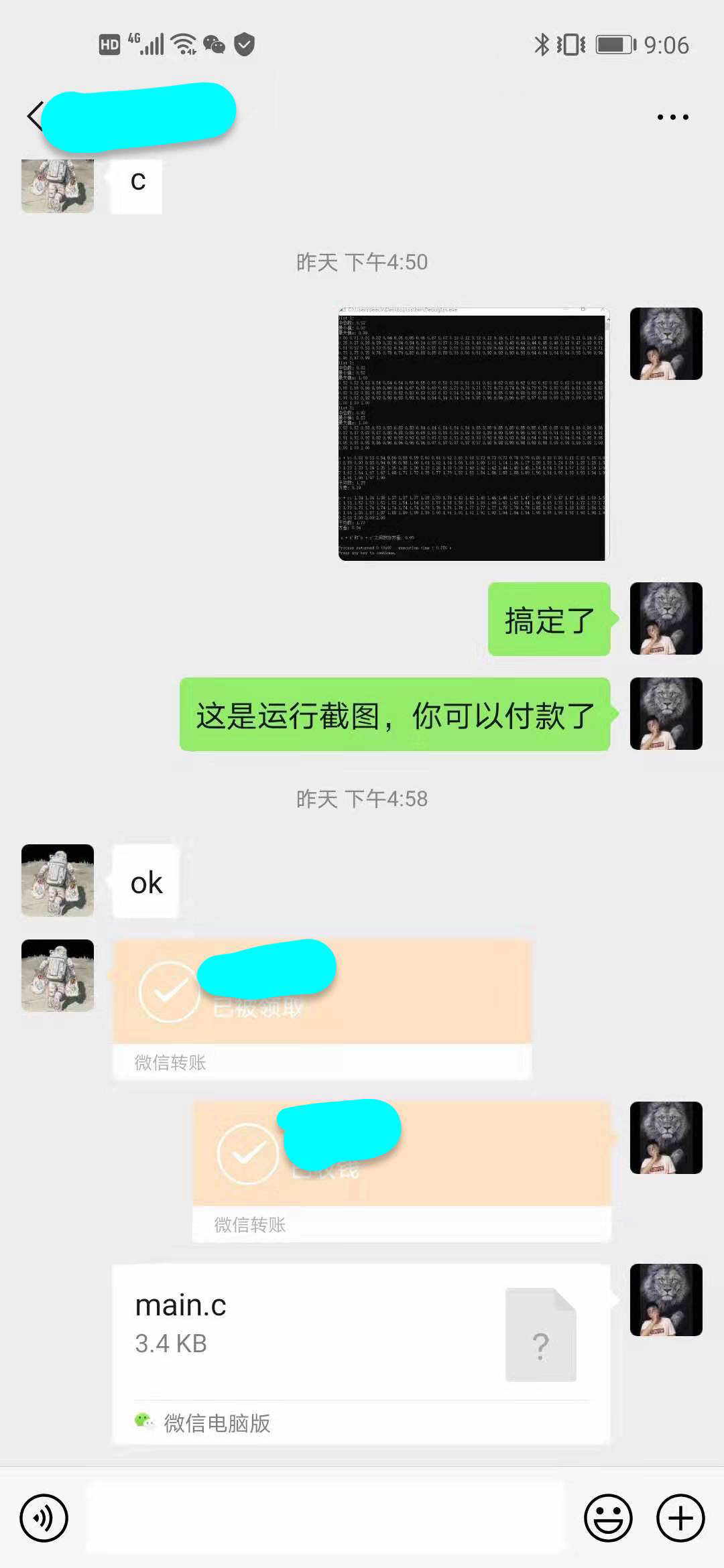Open the console output screenshot image
The width and height of the screenshot is (724, 1568).
pyautogui.click(x=473, y=434)
